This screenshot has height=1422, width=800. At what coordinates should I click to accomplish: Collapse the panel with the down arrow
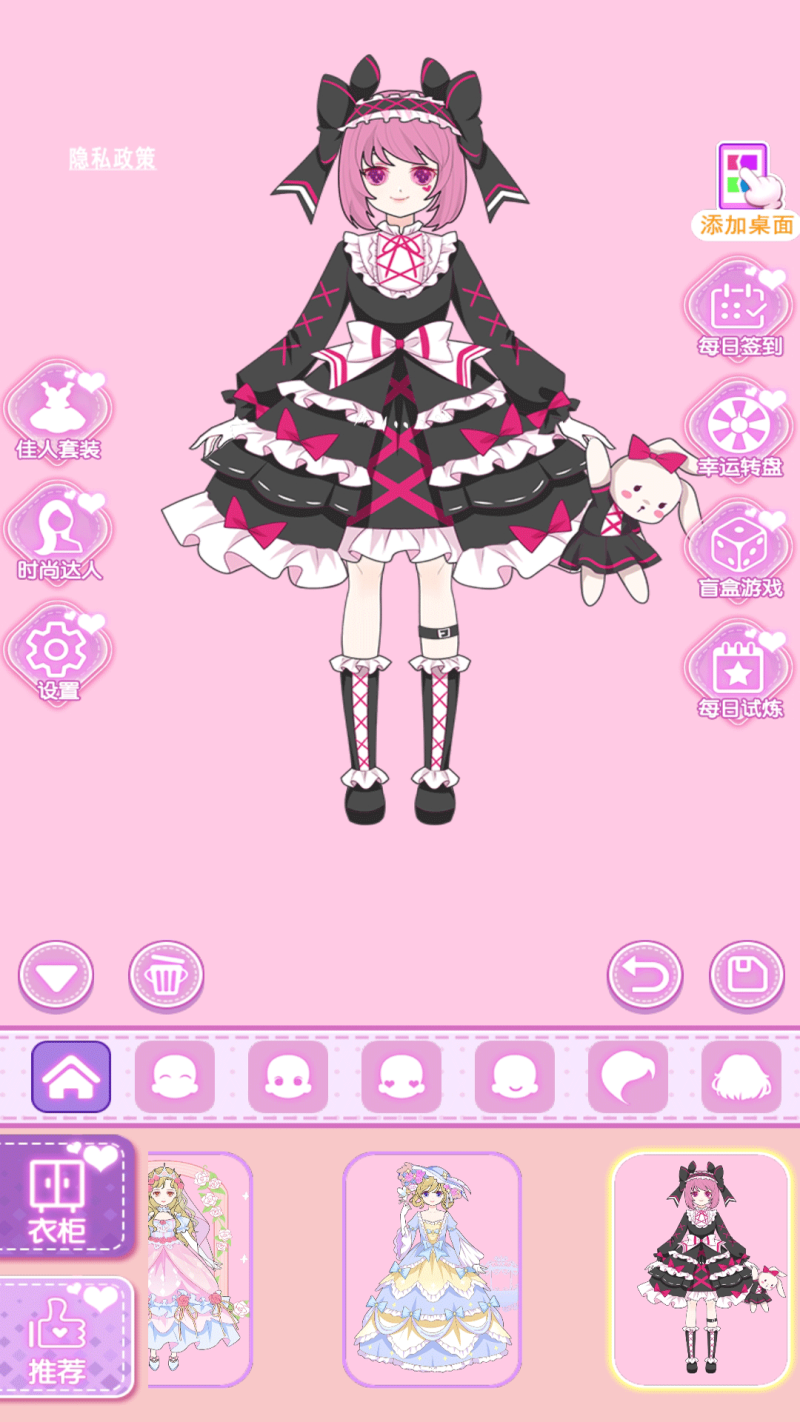click(x=56, y=974)
